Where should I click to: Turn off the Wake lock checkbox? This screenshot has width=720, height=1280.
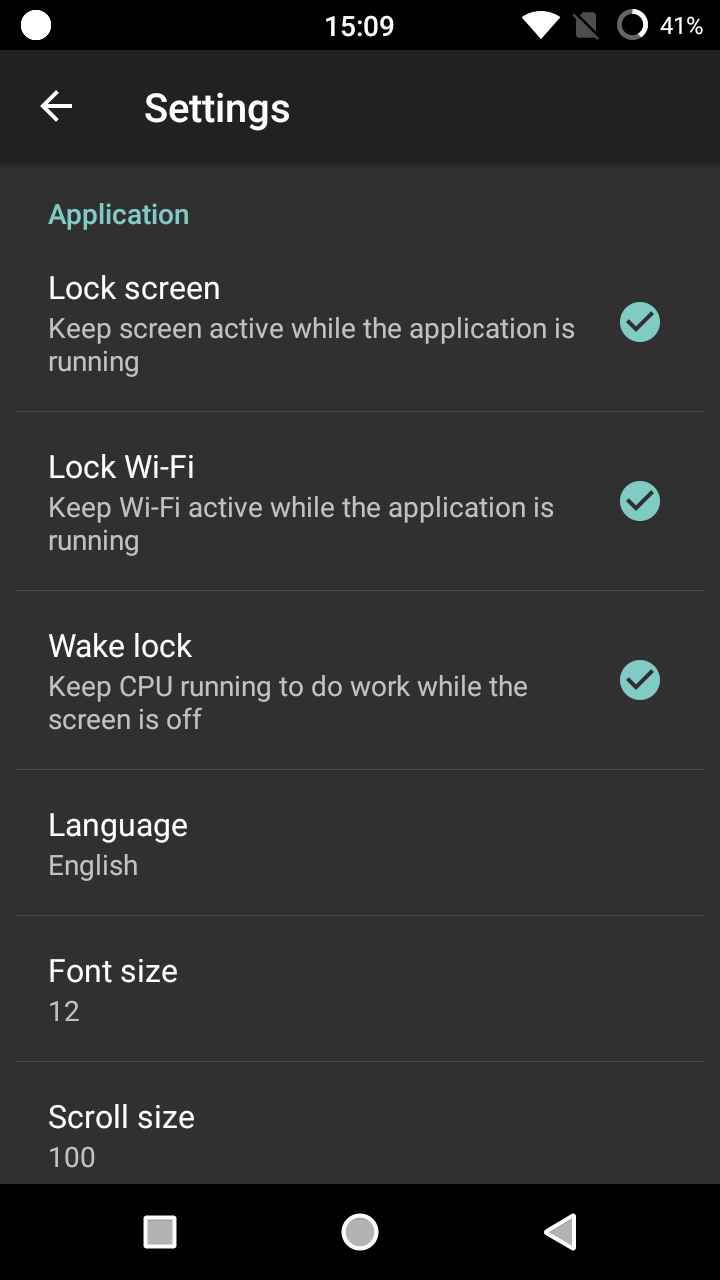pyautogui.click(x=639, y=680)
